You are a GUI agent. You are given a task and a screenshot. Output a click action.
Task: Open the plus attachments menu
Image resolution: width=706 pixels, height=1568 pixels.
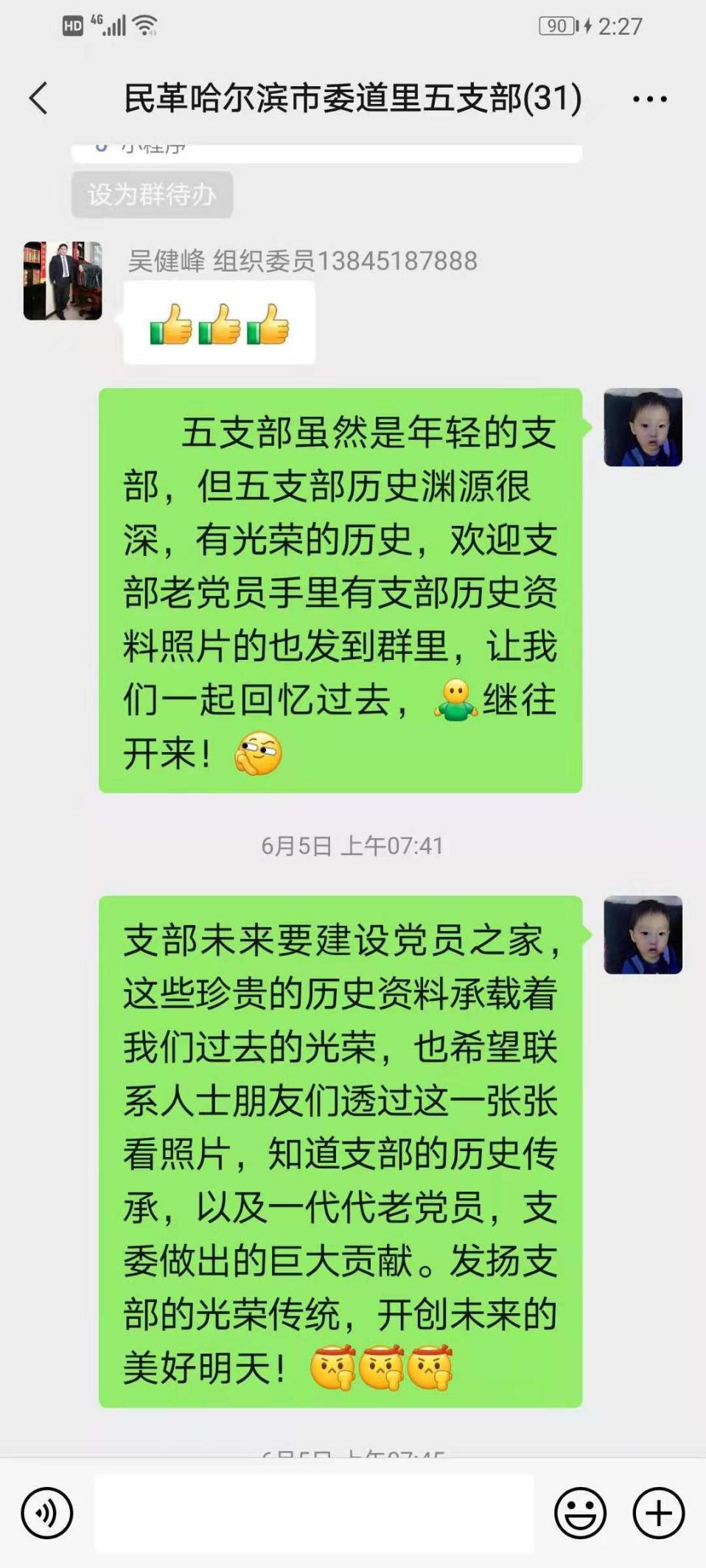659,1513
